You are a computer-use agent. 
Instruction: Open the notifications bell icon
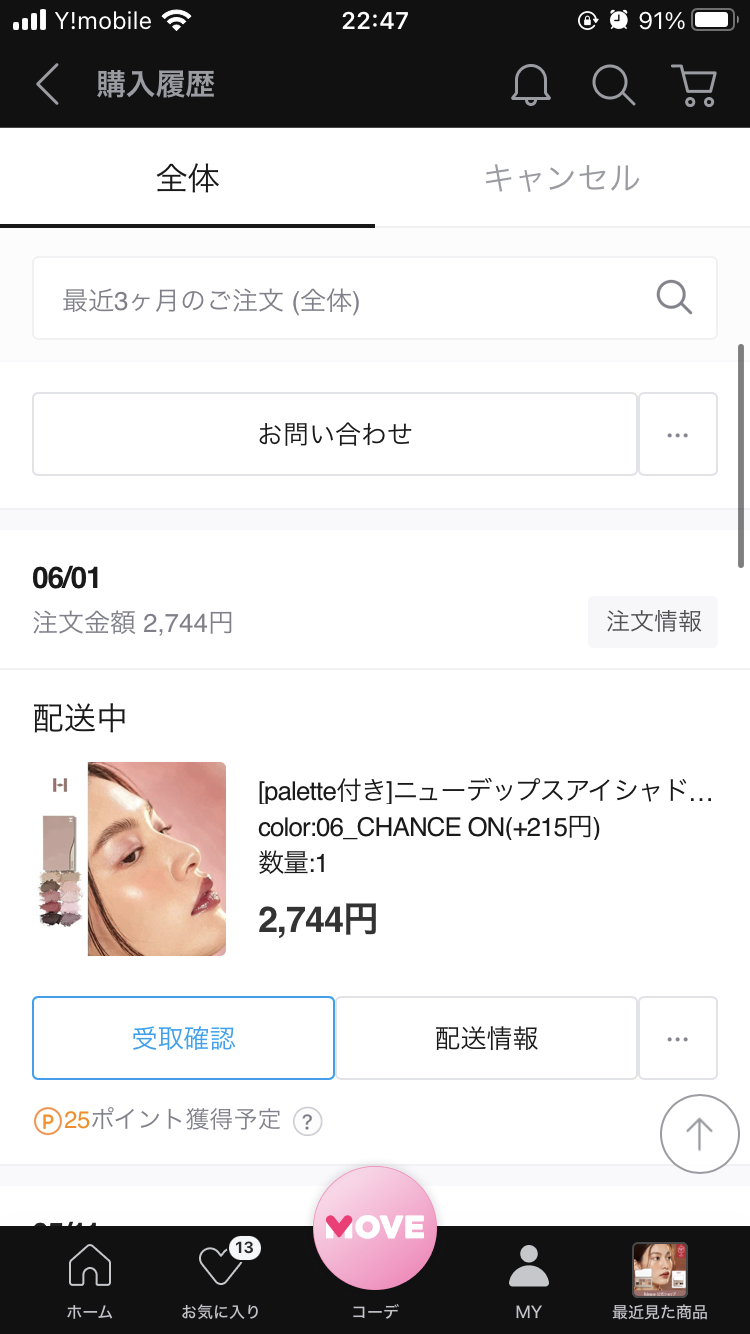pos(530,86)
